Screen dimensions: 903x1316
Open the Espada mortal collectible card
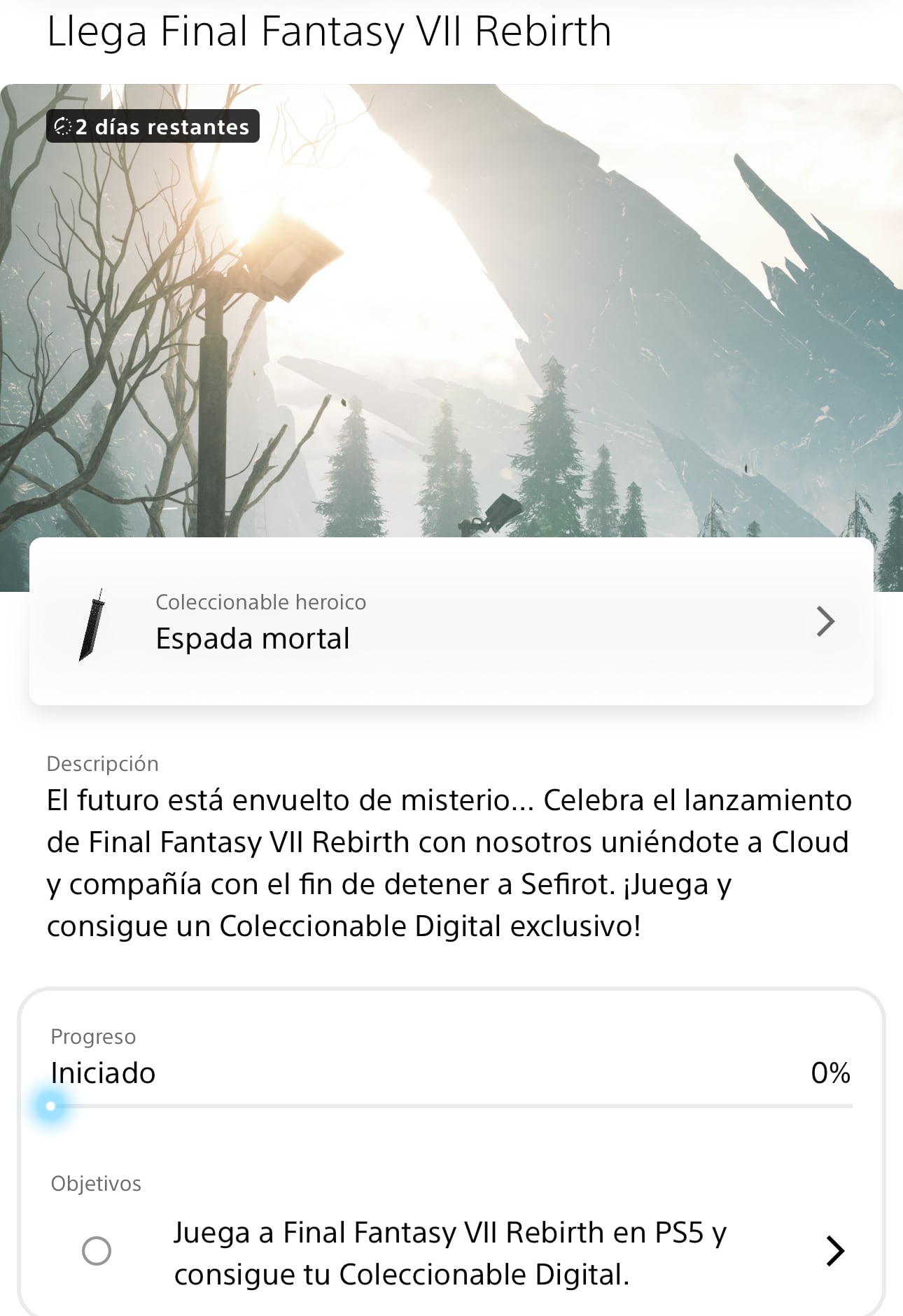coord(451,621)
